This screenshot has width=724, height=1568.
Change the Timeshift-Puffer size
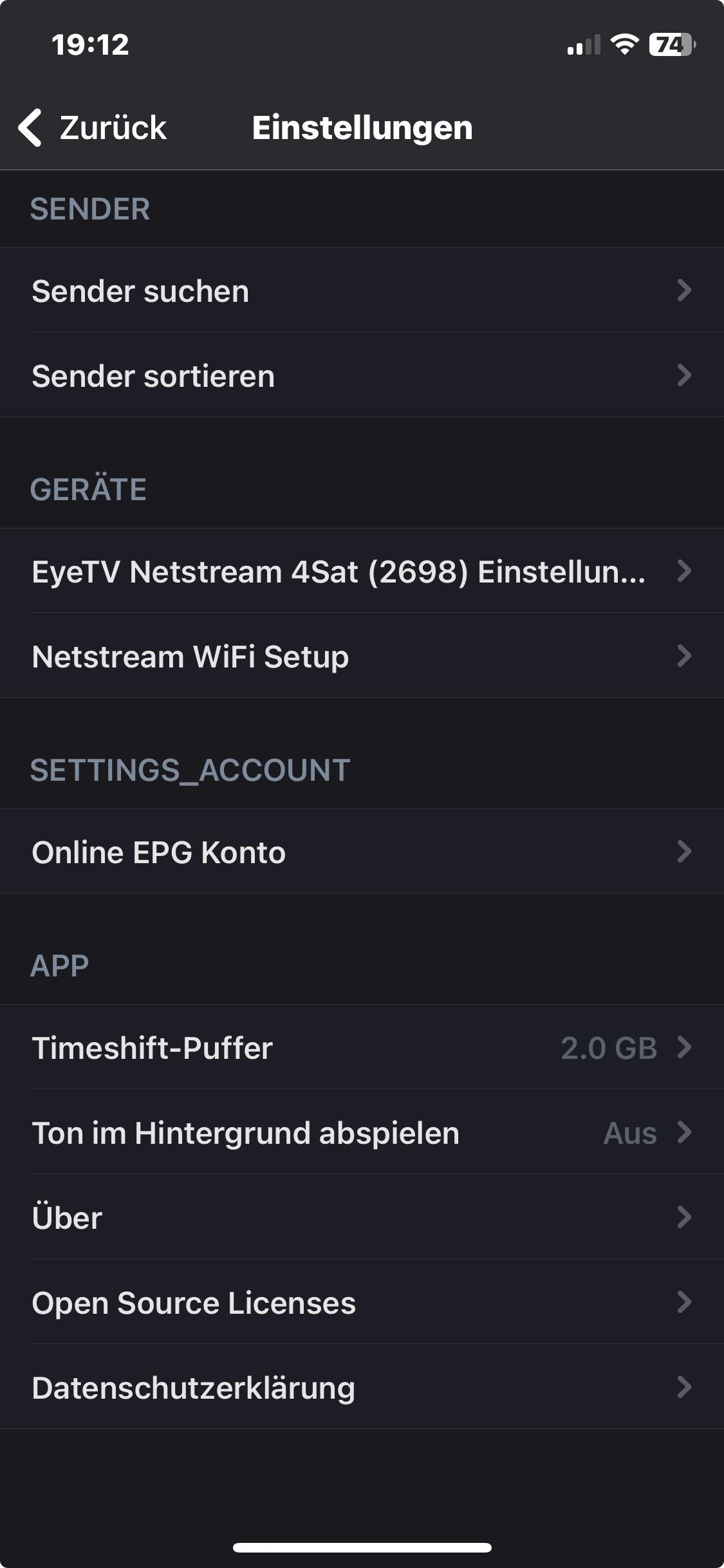click(362, 1047)
